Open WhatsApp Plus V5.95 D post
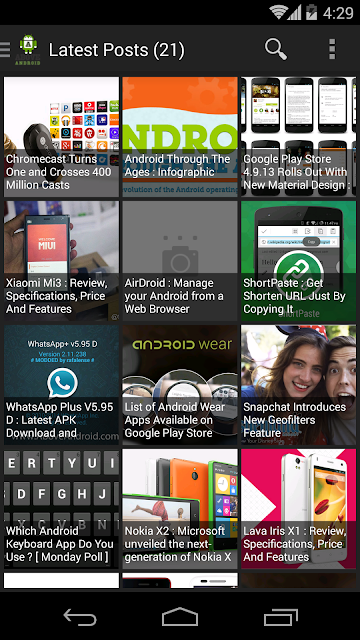The height and width of the screenshot is (640, 360). pos(61,385)
